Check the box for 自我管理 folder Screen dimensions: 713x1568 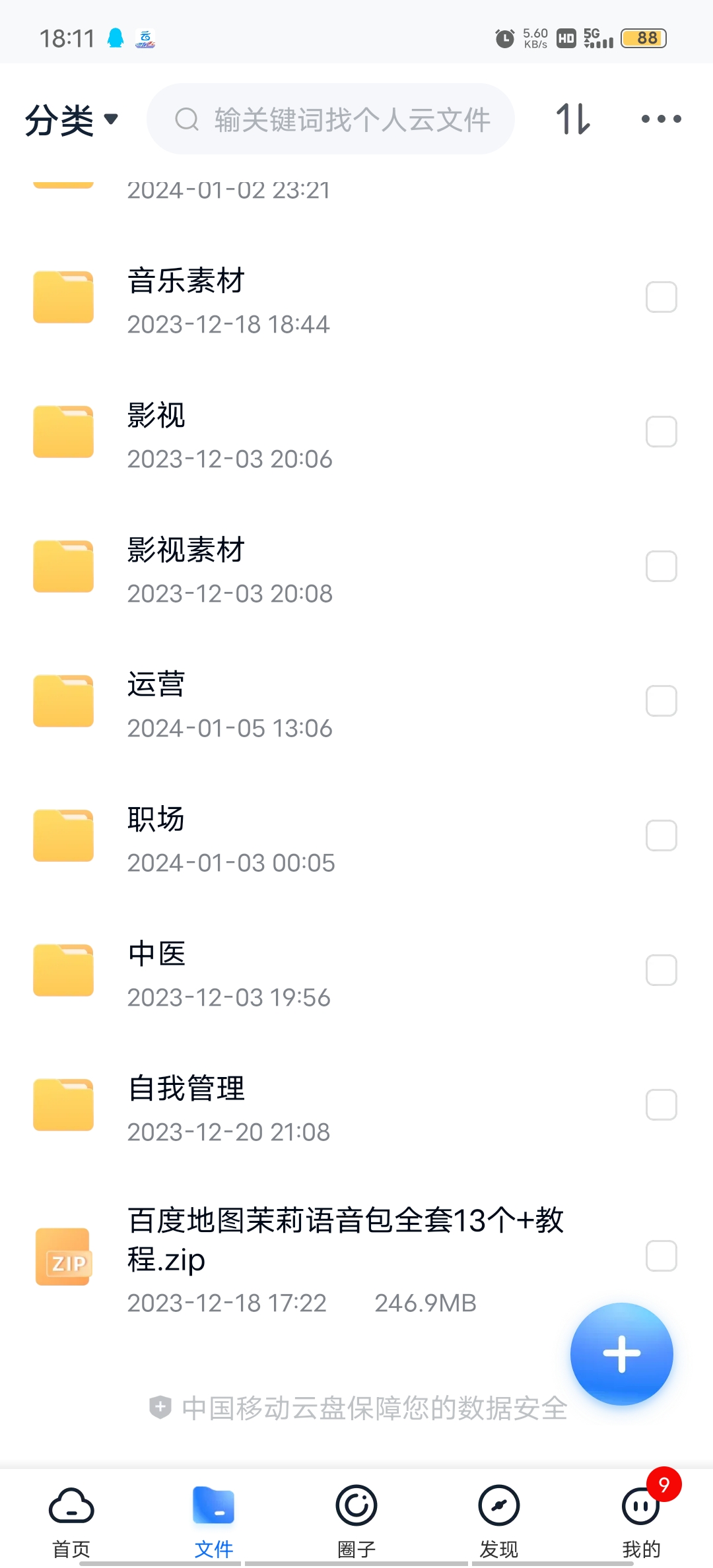pyautogui.click(x=661, y=1105)
